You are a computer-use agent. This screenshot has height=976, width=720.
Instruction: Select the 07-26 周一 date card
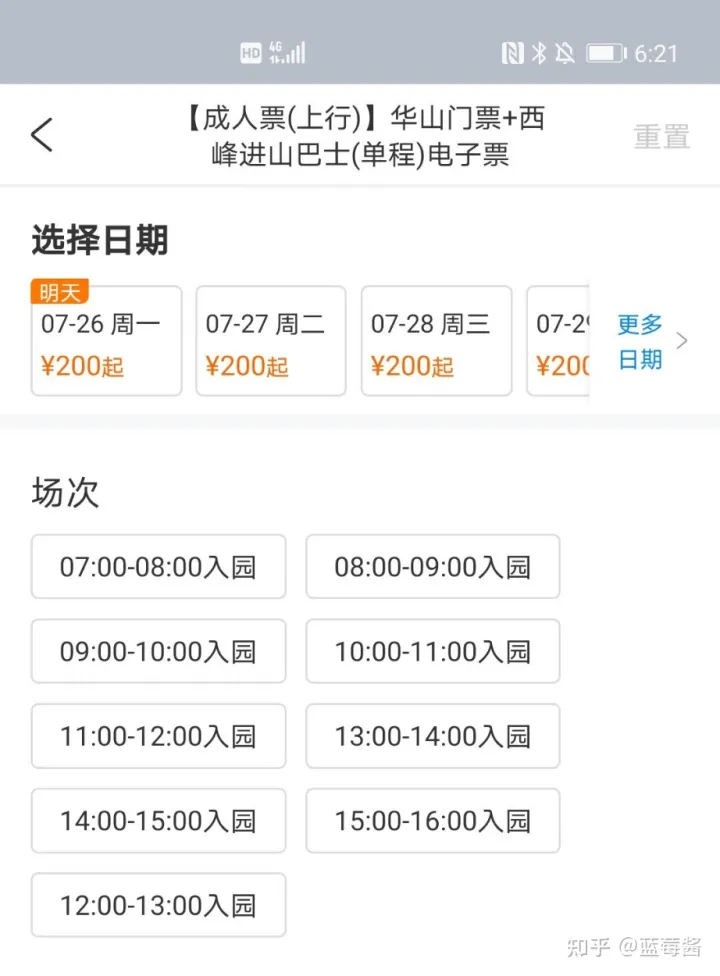click(x=106, y=340)
